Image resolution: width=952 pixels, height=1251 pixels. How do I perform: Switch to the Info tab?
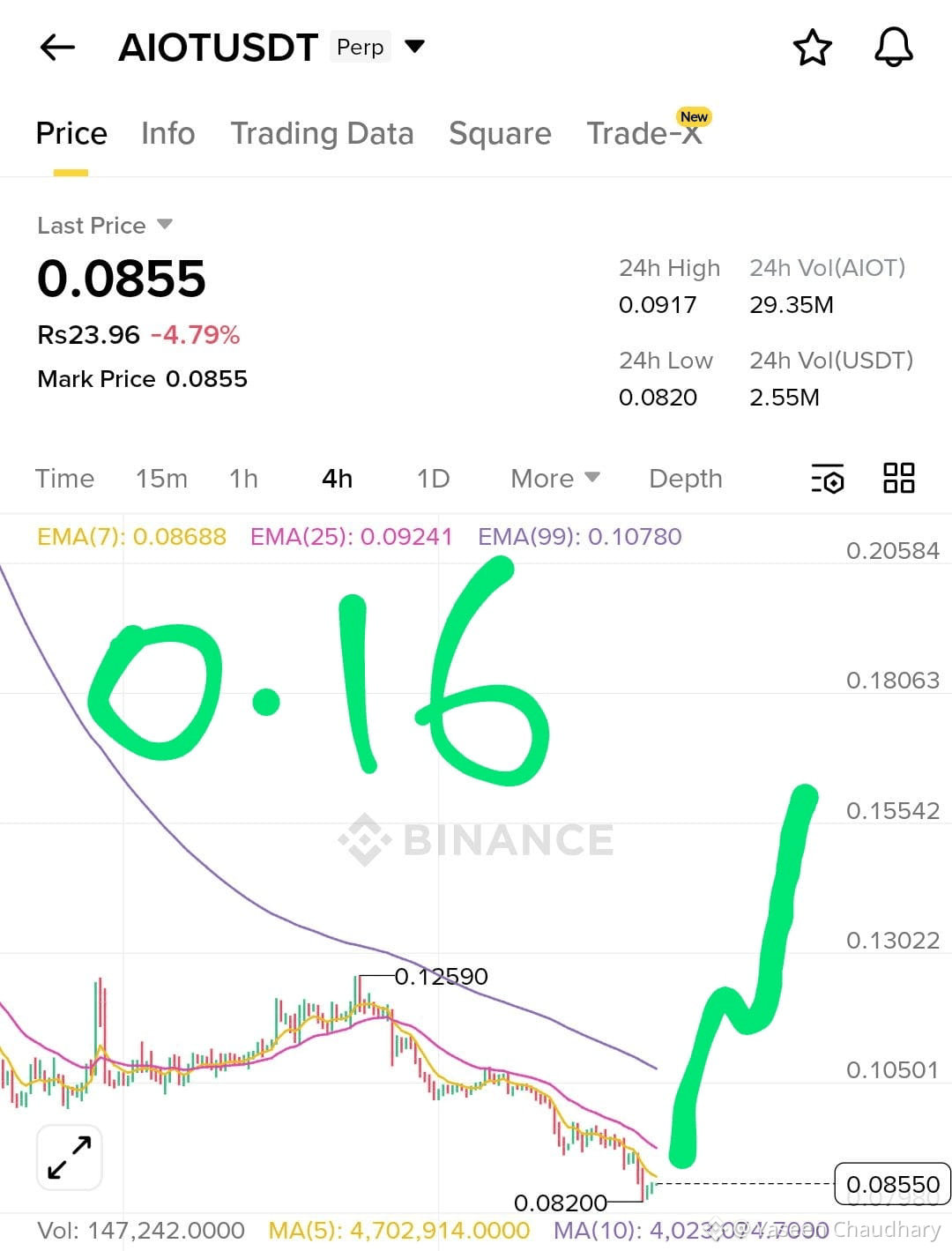coord(167,134)
